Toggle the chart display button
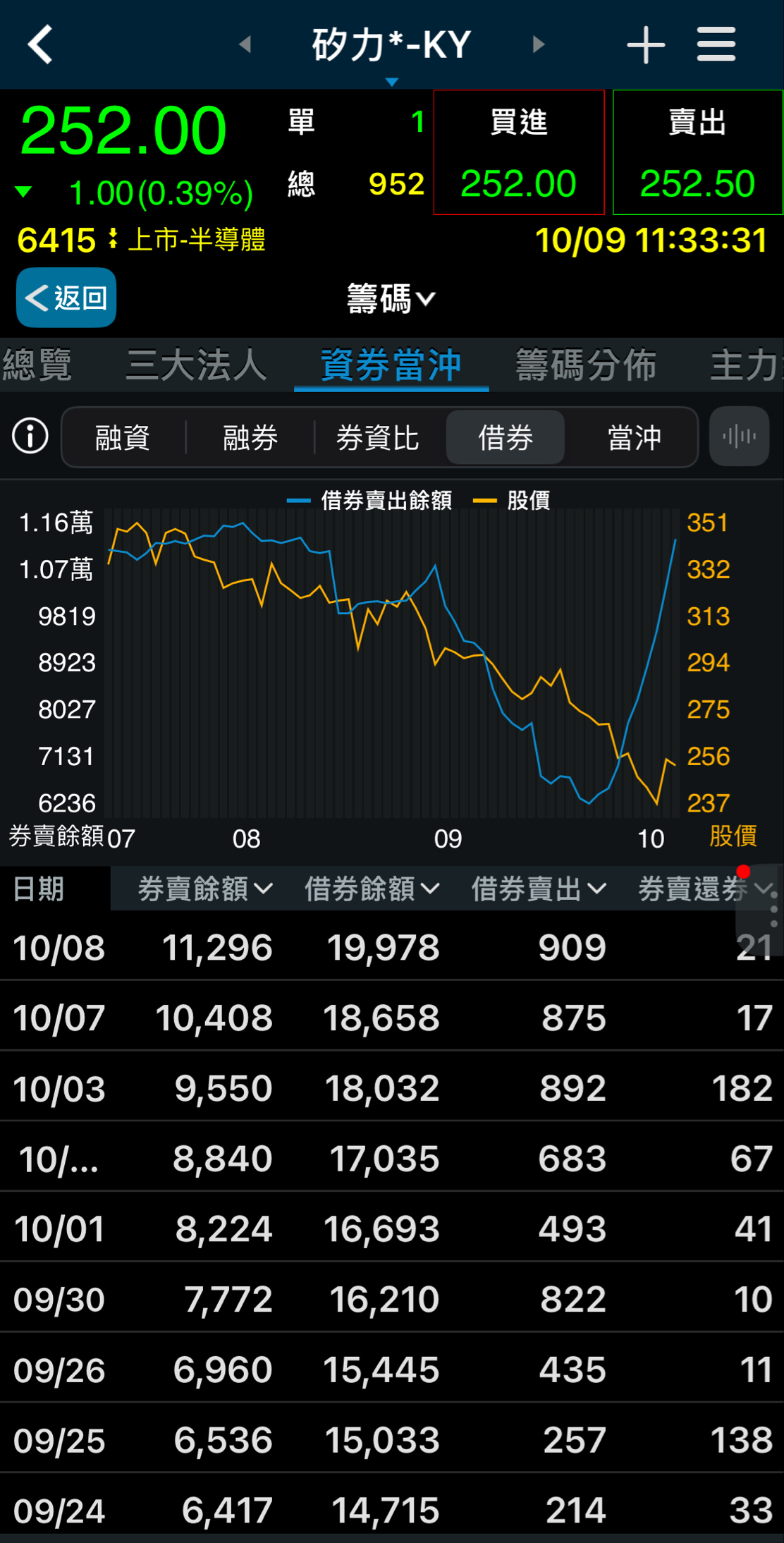This screenshot has height=1543, width=784. (739, 437)
